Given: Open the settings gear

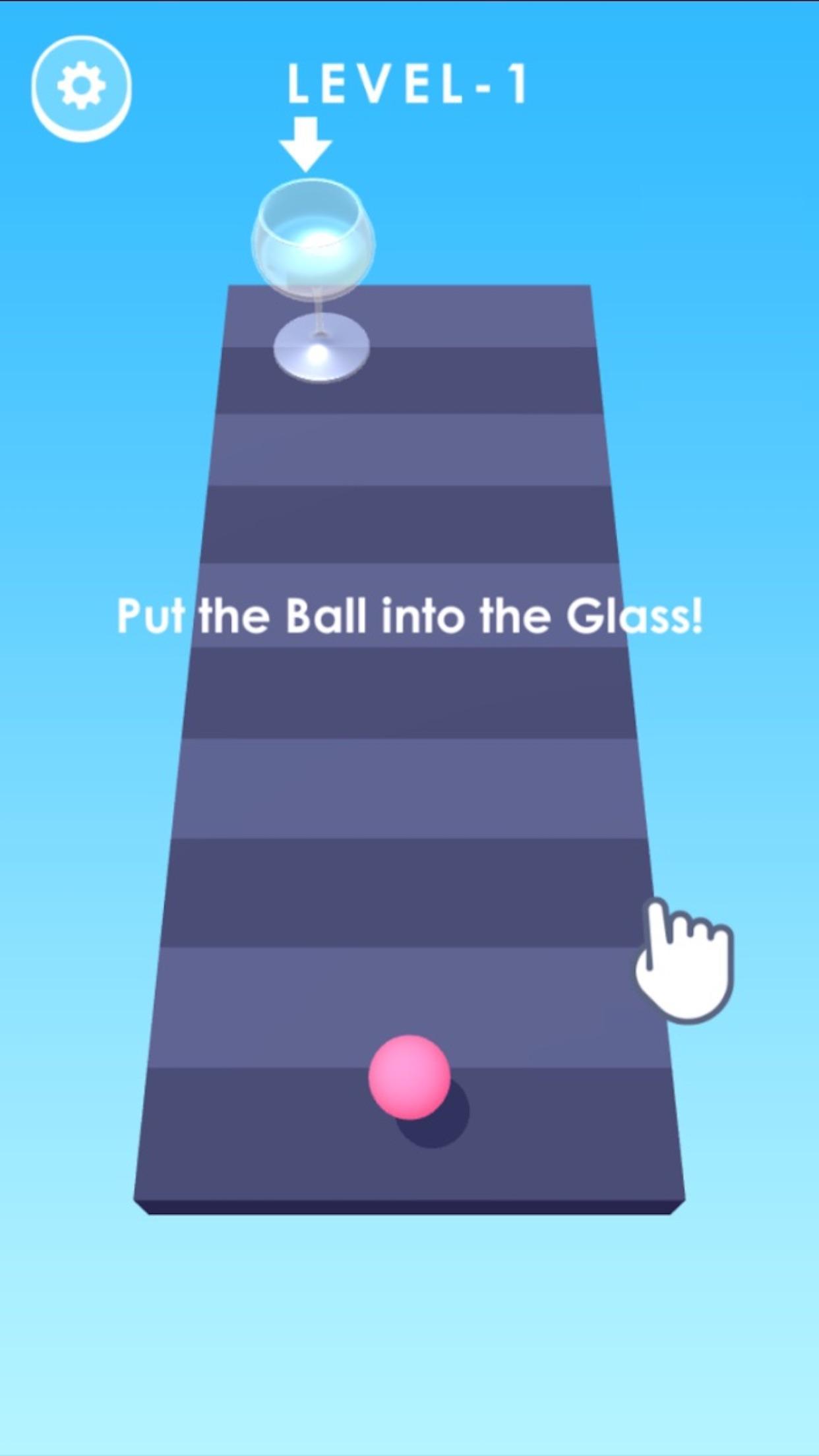Looking at the screenshot, I should [81, 88].
